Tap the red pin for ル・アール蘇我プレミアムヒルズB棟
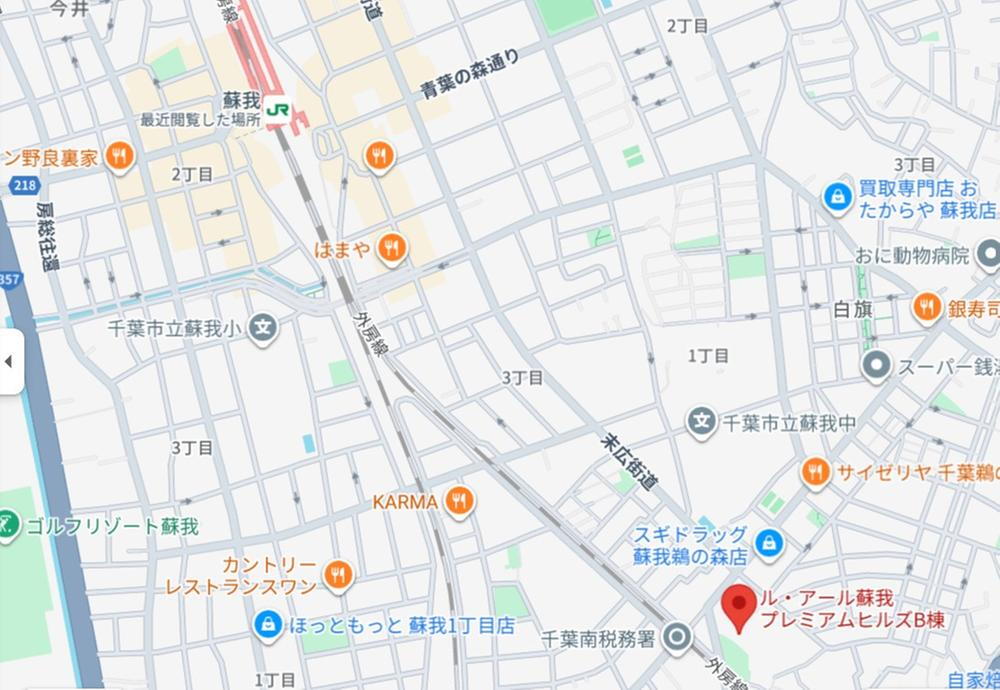 coord(739,609)
